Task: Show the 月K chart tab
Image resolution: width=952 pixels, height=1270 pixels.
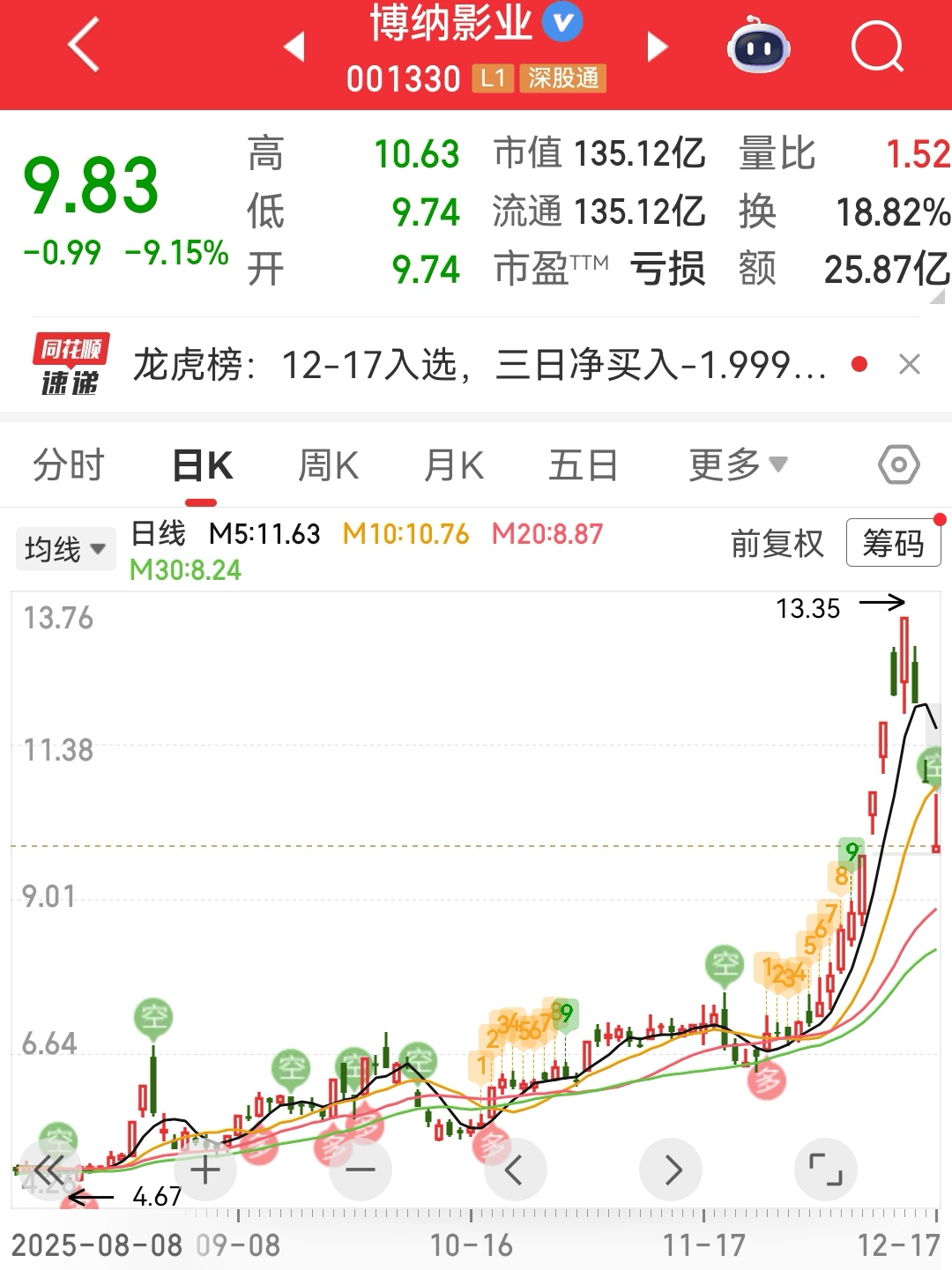Action: [x=453, y=464]
